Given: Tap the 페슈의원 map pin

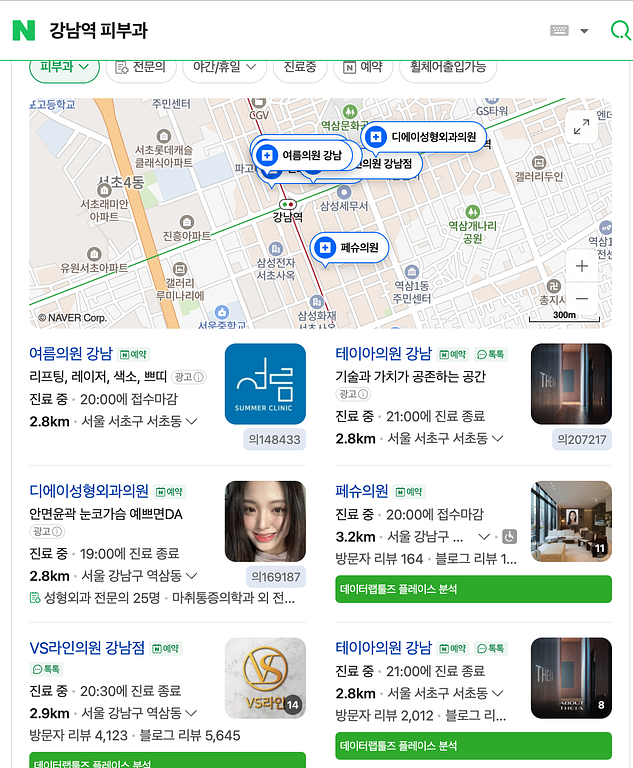Looking at the screenshot, I should 350,247.
